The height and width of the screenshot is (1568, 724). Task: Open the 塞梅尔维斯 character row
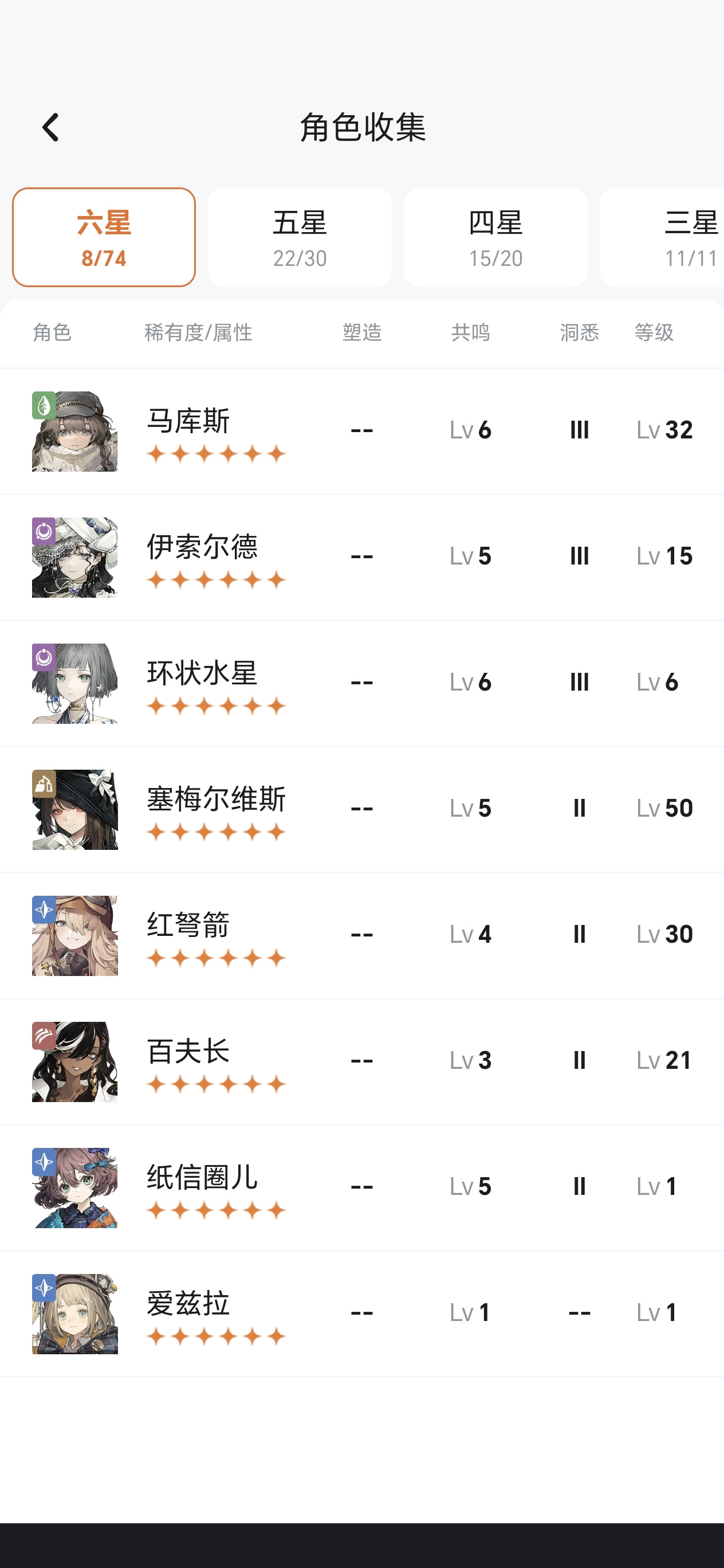click(362, 809)
